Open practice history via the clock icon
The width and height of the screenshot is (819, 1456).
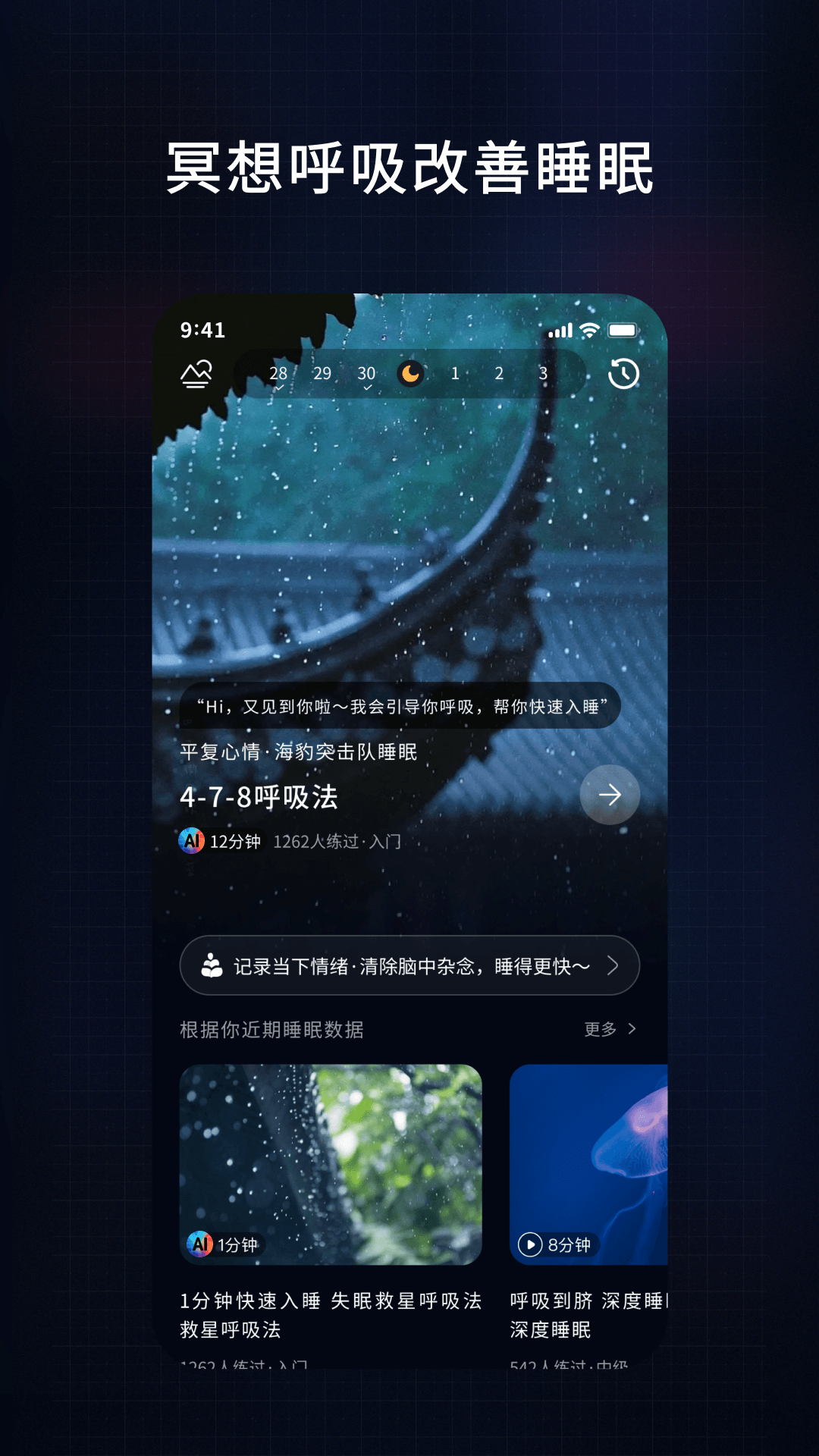[623, 374]
